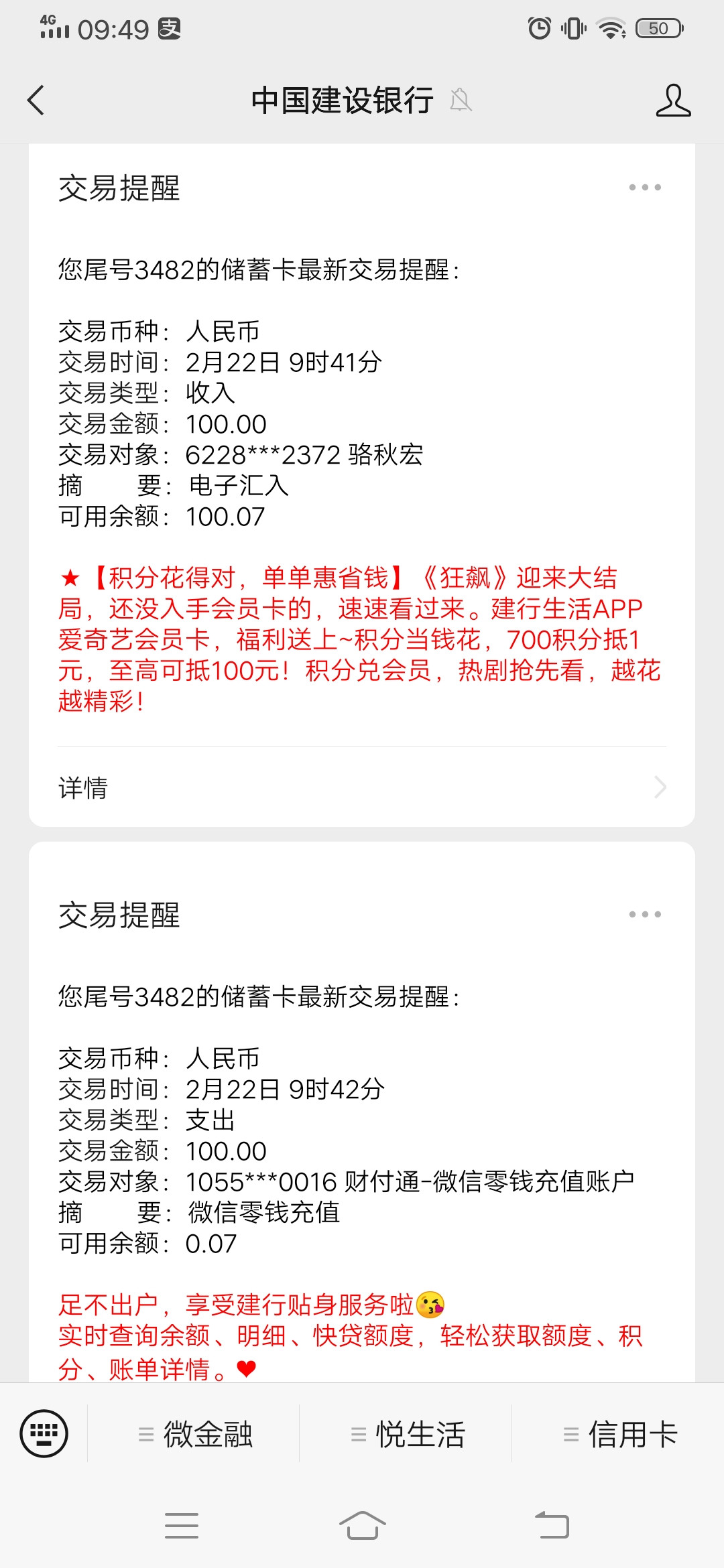
Task: Open the account profile icon
Action: [x=672, y=101]
